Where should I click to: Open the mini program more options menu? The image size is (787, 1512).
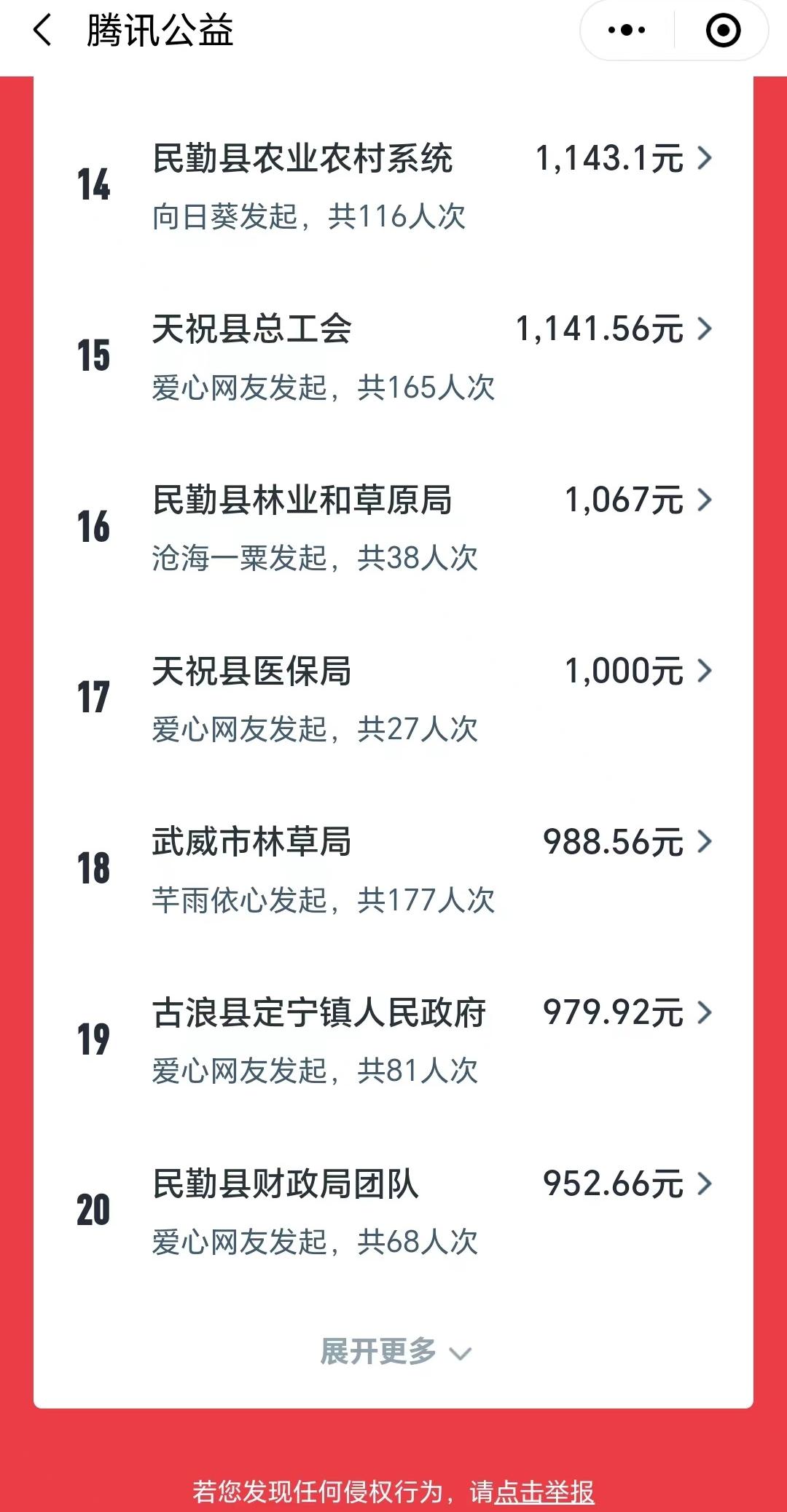tap(627, 31)
